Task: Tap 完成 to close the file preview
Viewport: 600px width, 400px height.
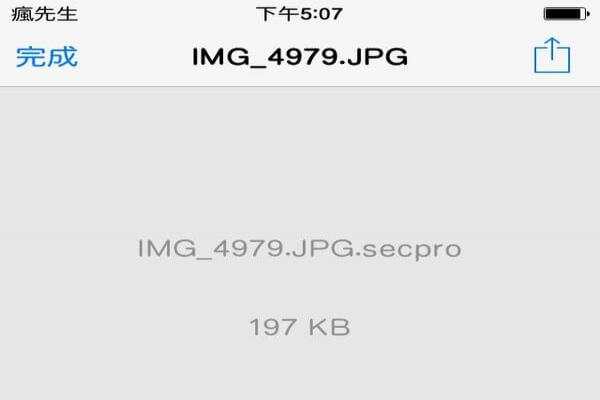Action: coord(46,56)
